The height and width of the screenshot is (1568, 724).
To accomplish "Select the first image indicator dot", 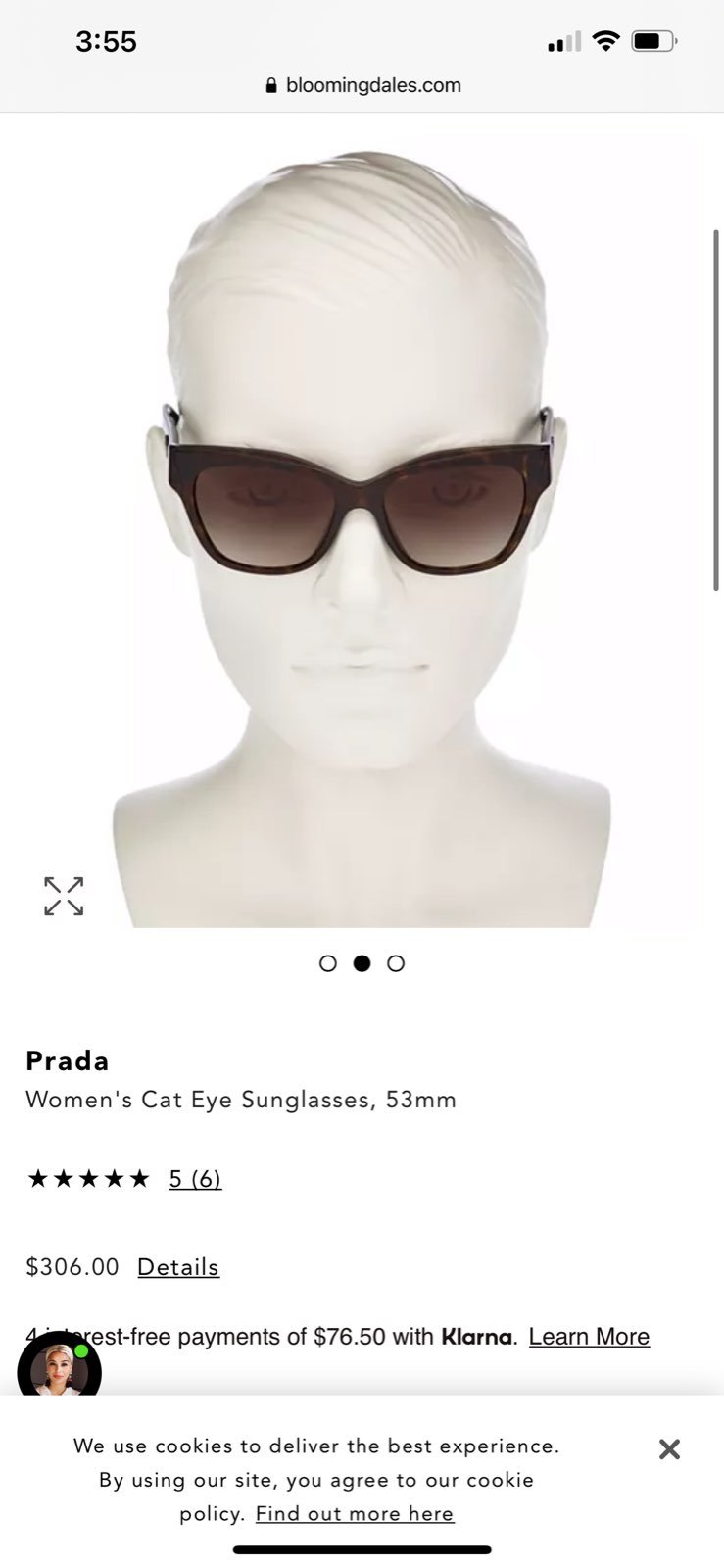I will [x=328, y=963].
